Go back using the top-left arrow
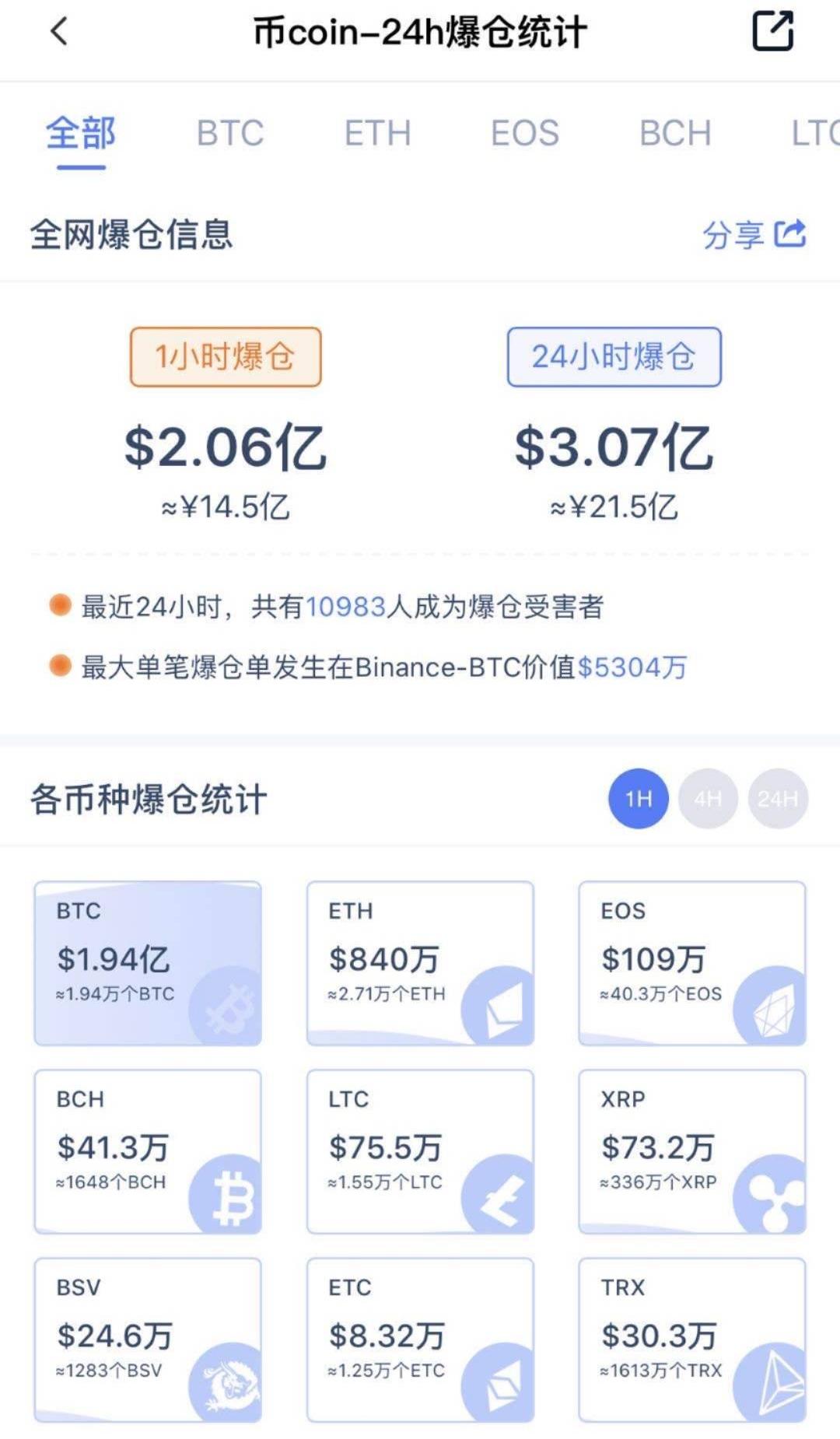This screenshot has height=1439, width=840. [x=60, y=33]
